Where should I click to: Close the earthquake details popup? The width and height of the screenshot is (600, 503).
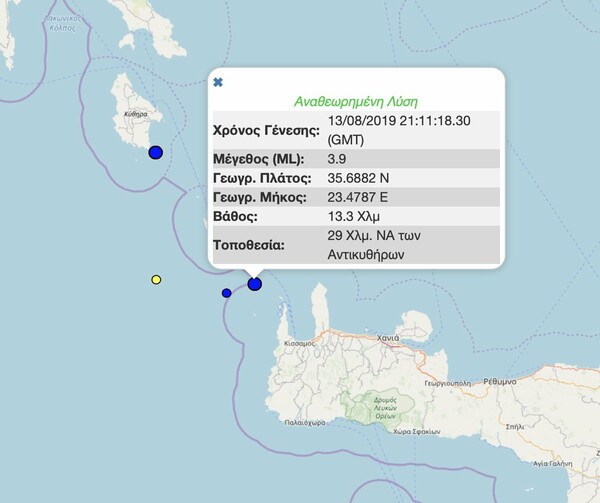(x=218, y=83)
